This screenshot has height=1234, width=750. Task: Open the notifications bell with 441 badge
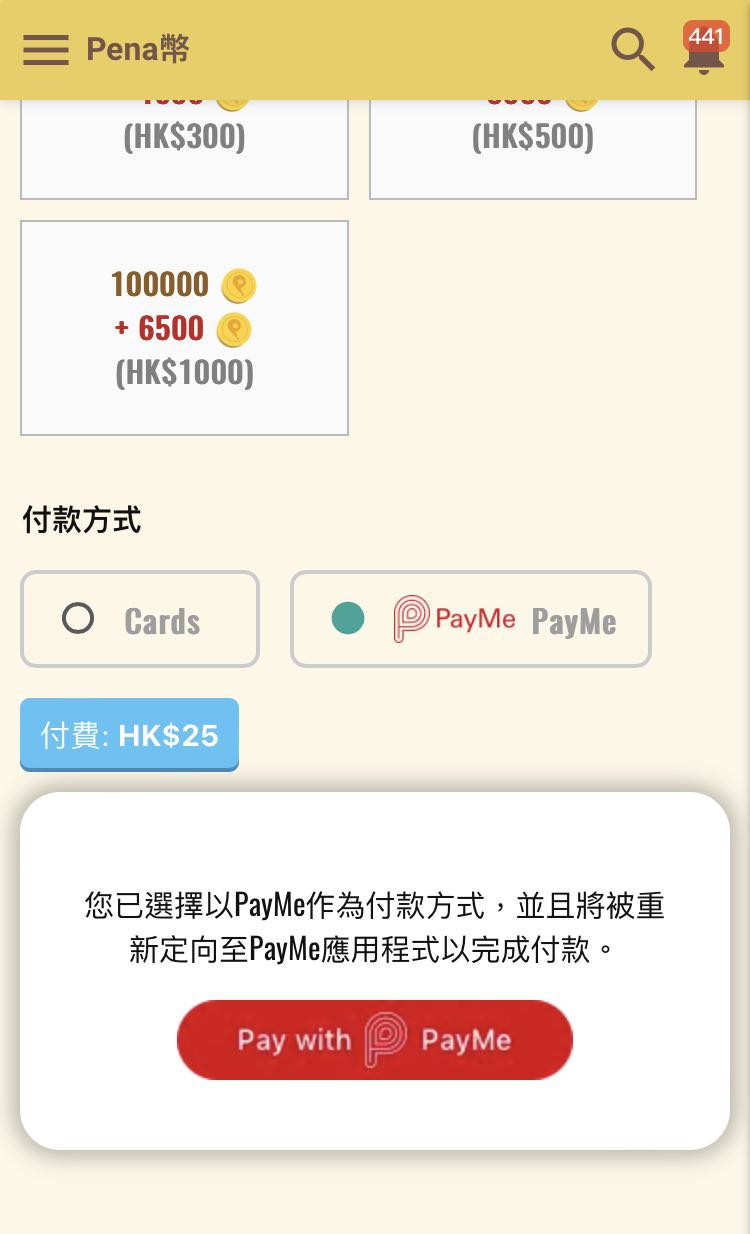coord(704,48)
